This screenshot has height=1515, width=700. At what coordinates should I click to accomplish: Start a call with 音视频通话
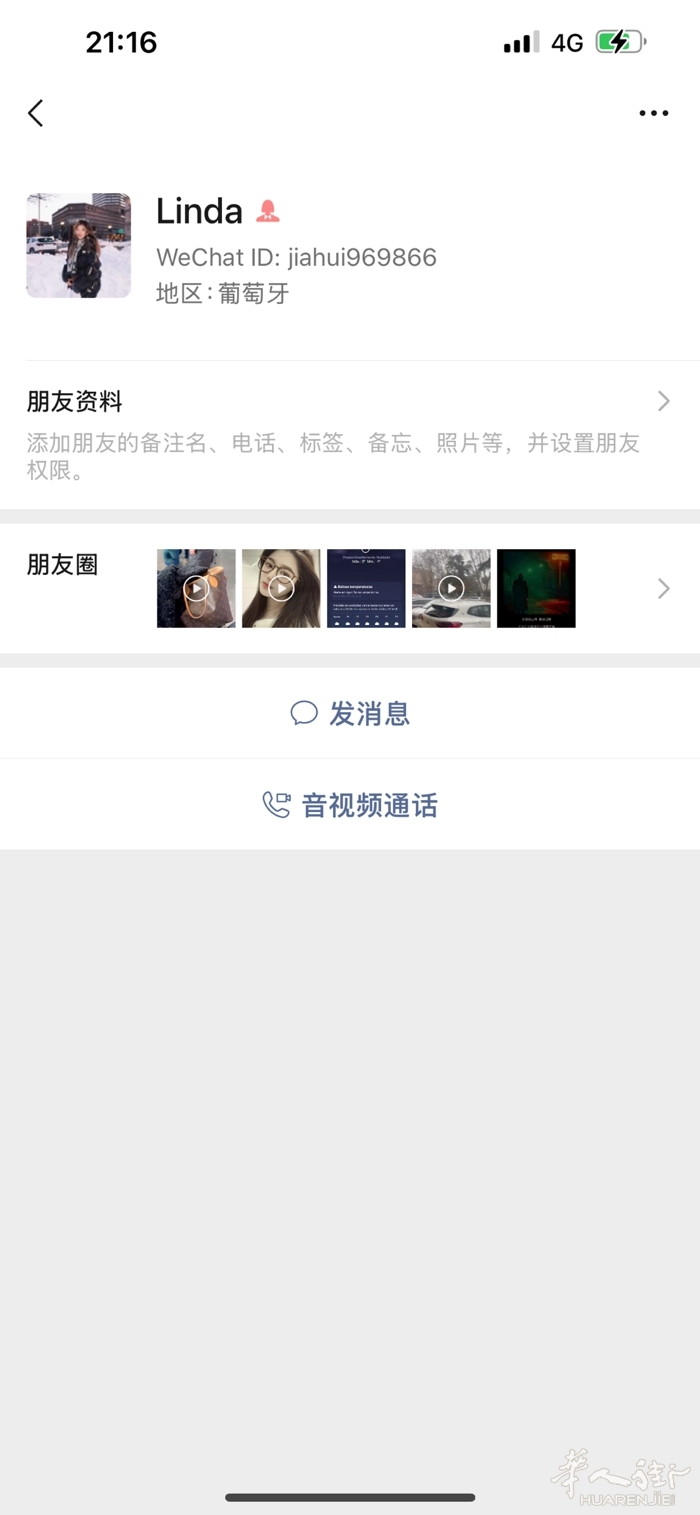point(350,805)
